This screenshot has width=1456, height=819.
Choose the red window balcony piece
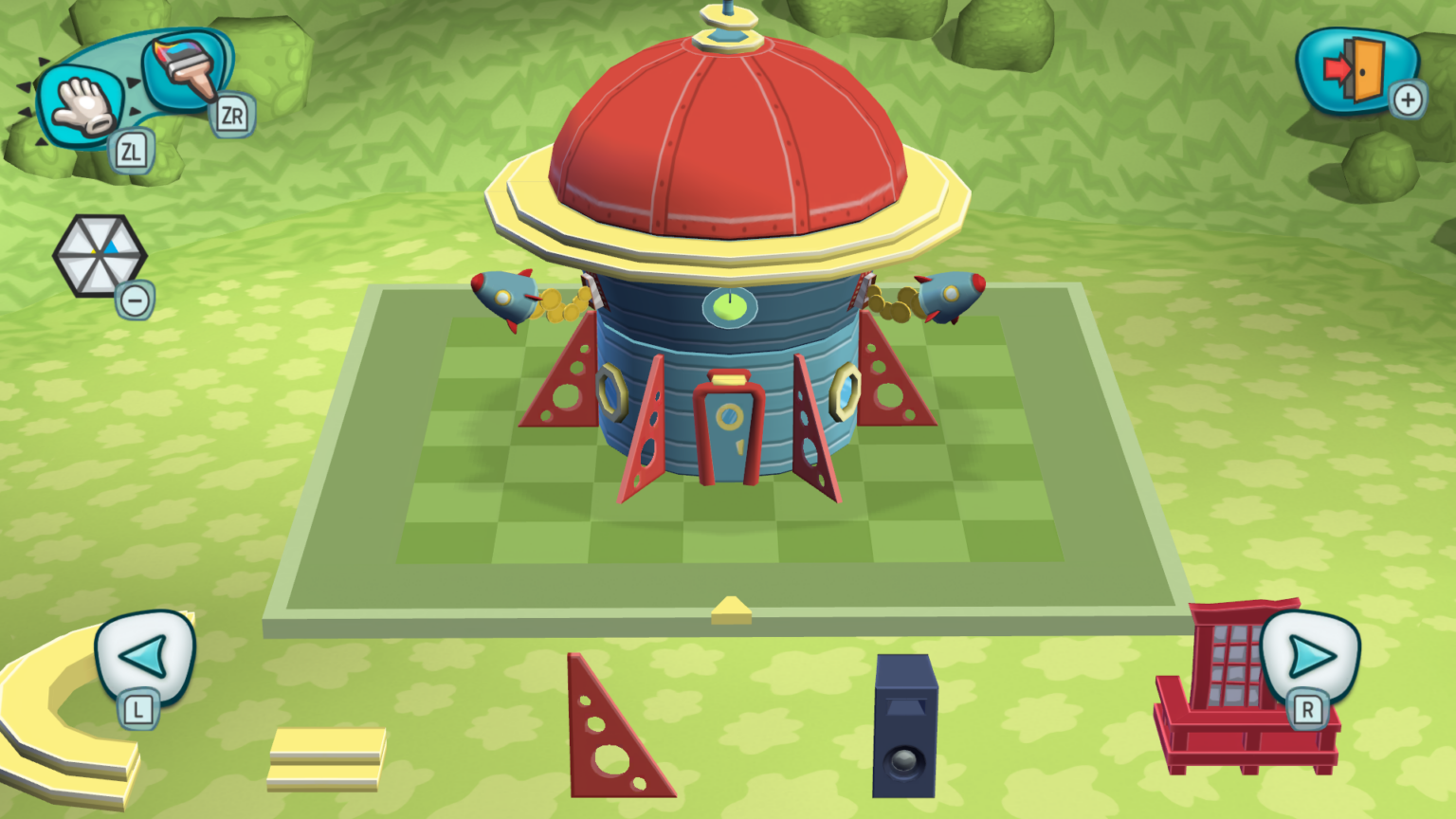point(1223,701)
